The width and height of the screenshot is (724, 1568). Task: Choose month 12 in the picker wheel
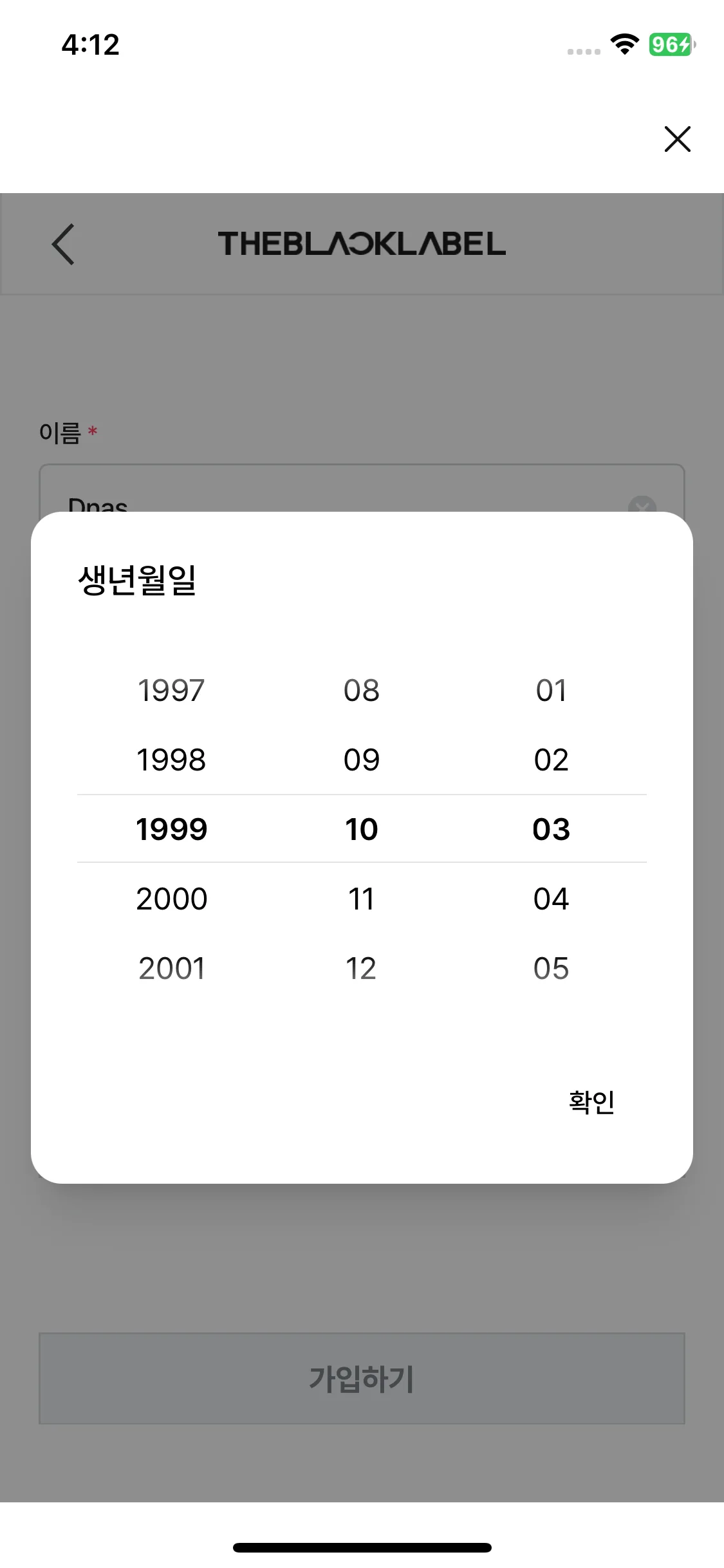click(x=362, y=967)
